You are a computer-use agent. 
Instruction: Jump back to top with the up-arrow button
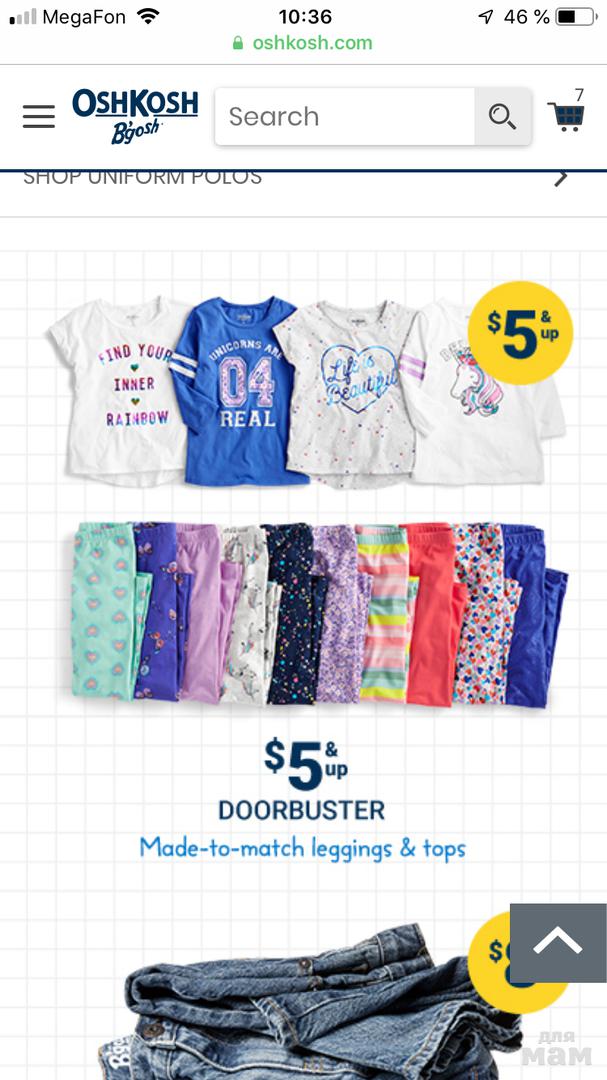557,943
